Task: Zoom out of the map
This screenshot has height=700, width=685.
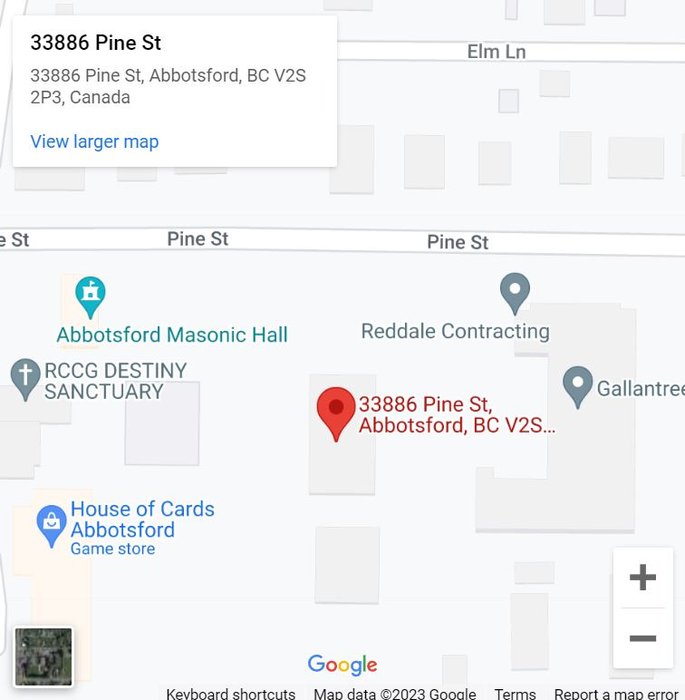Action: pyautogui.click(x=642, y=638)
